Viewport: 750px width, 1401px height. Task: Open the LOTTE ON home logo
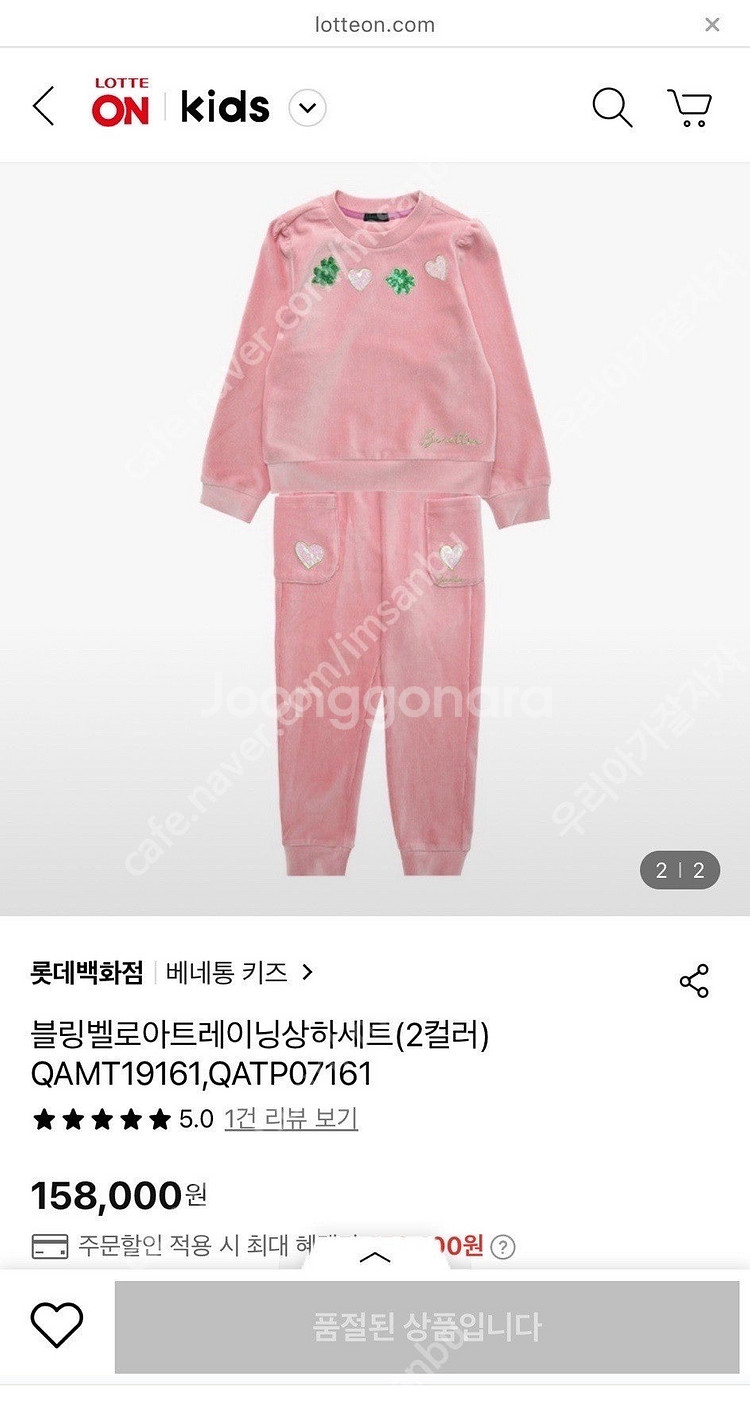click(120, 104)
